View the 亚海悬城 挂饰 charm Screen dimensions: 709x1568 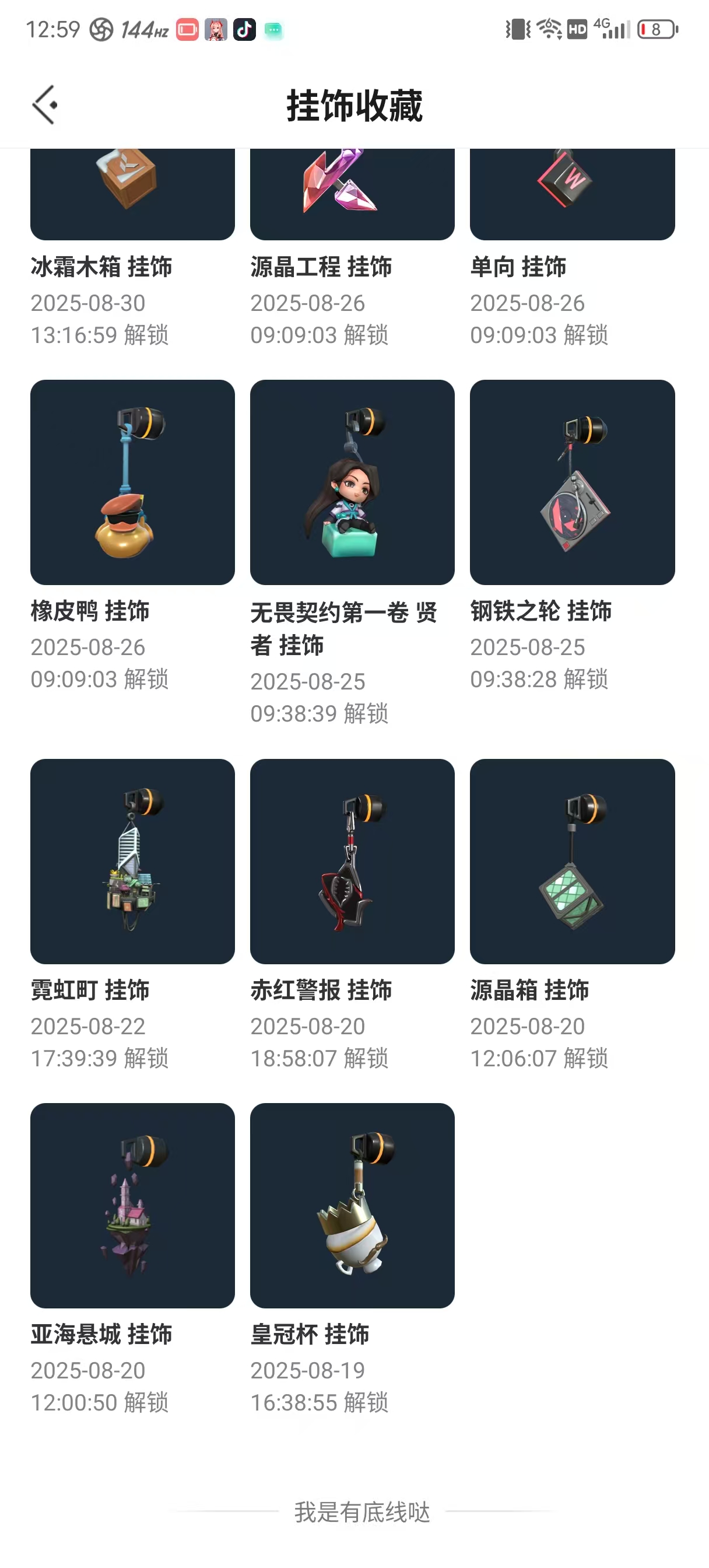132,1205
